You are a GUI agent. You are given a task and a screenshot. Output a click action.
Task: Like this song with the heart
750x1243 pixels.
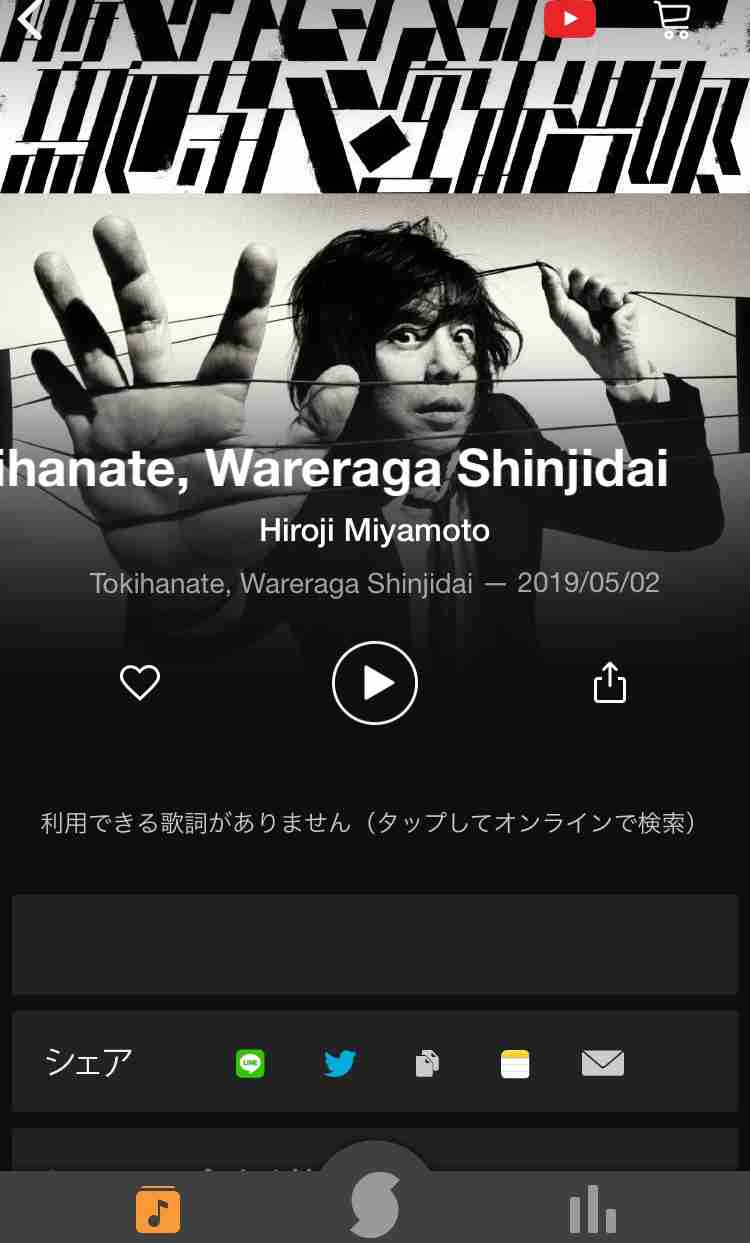coord(140,683)
